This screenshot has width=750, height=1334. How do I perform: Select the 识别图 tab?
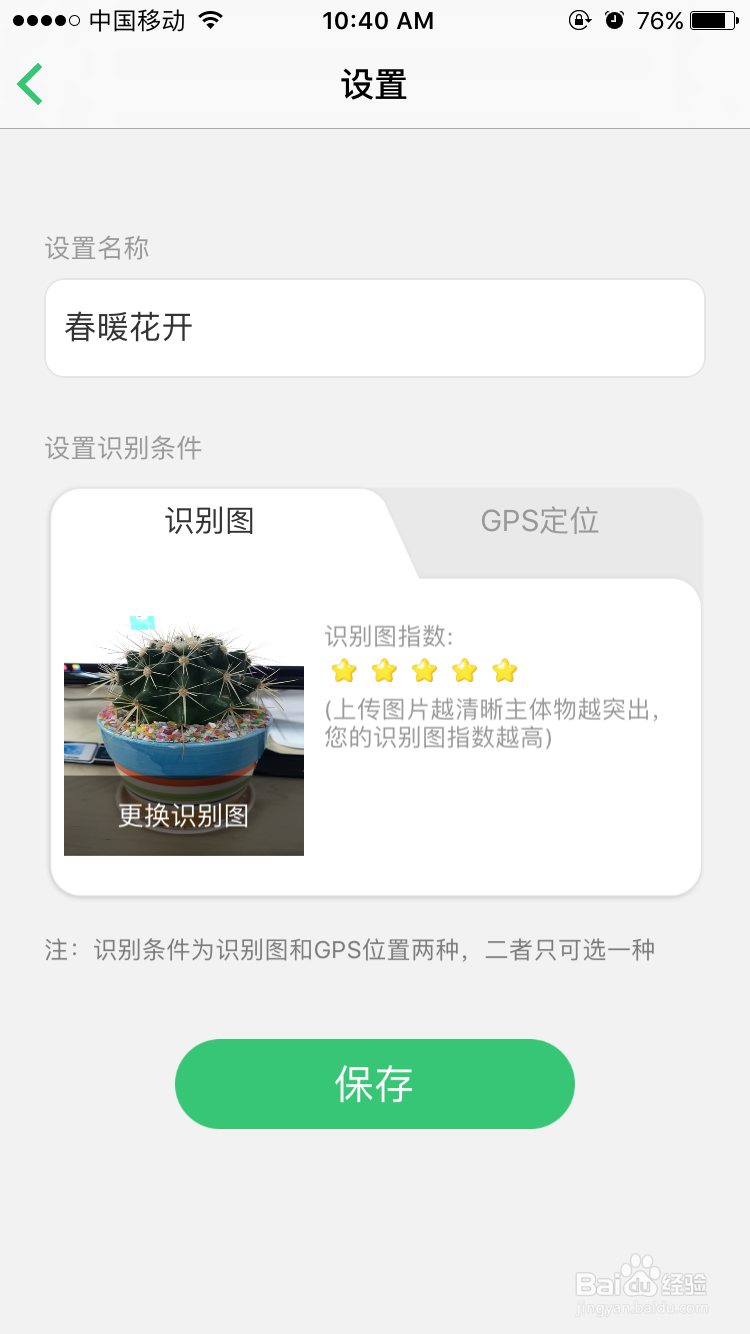[208, 521]
